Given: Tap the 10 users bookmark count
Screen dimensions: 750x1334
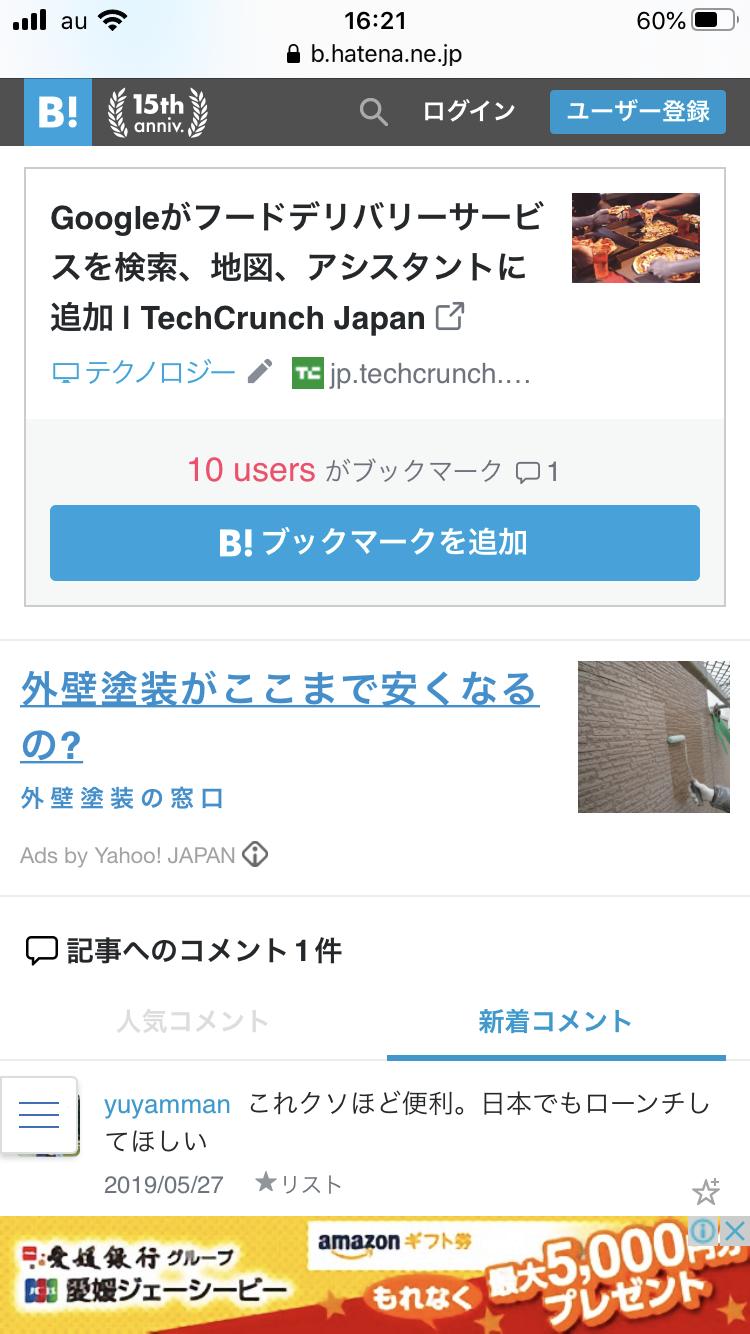Looking at the screenshot, I should 251,470.
